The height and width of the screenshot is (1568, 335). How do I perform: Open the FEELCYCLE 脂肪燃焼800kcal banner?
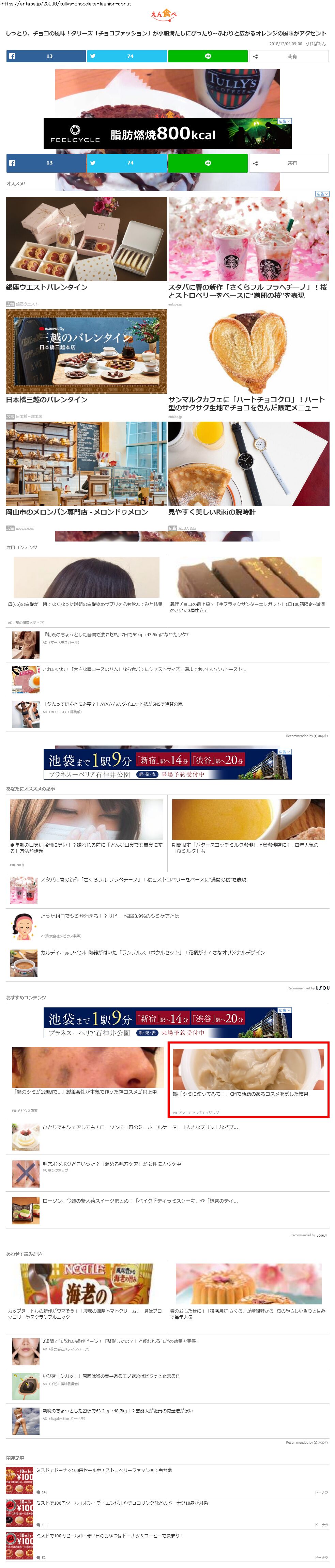click(167, 133)
